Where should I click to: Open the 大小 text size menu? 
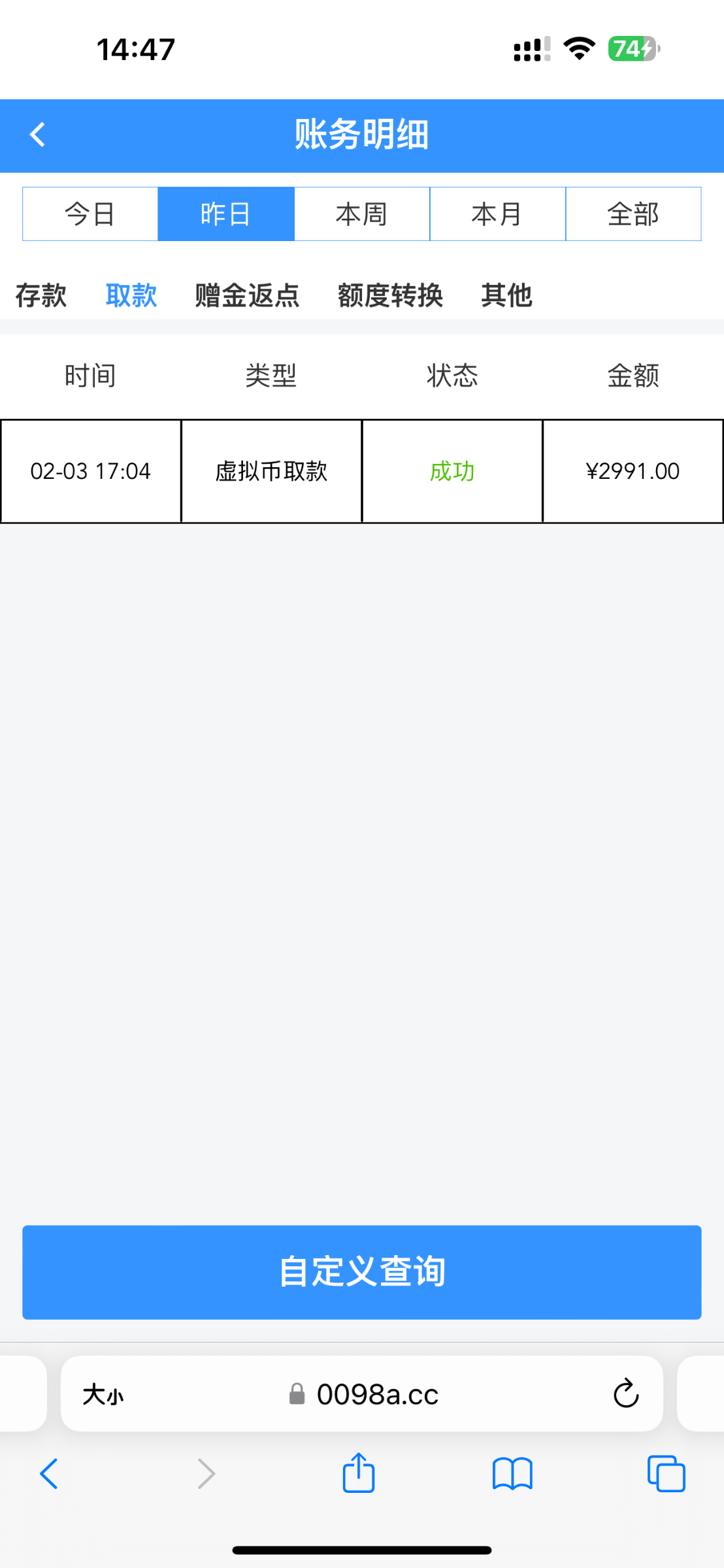(x=103, y=1394)
